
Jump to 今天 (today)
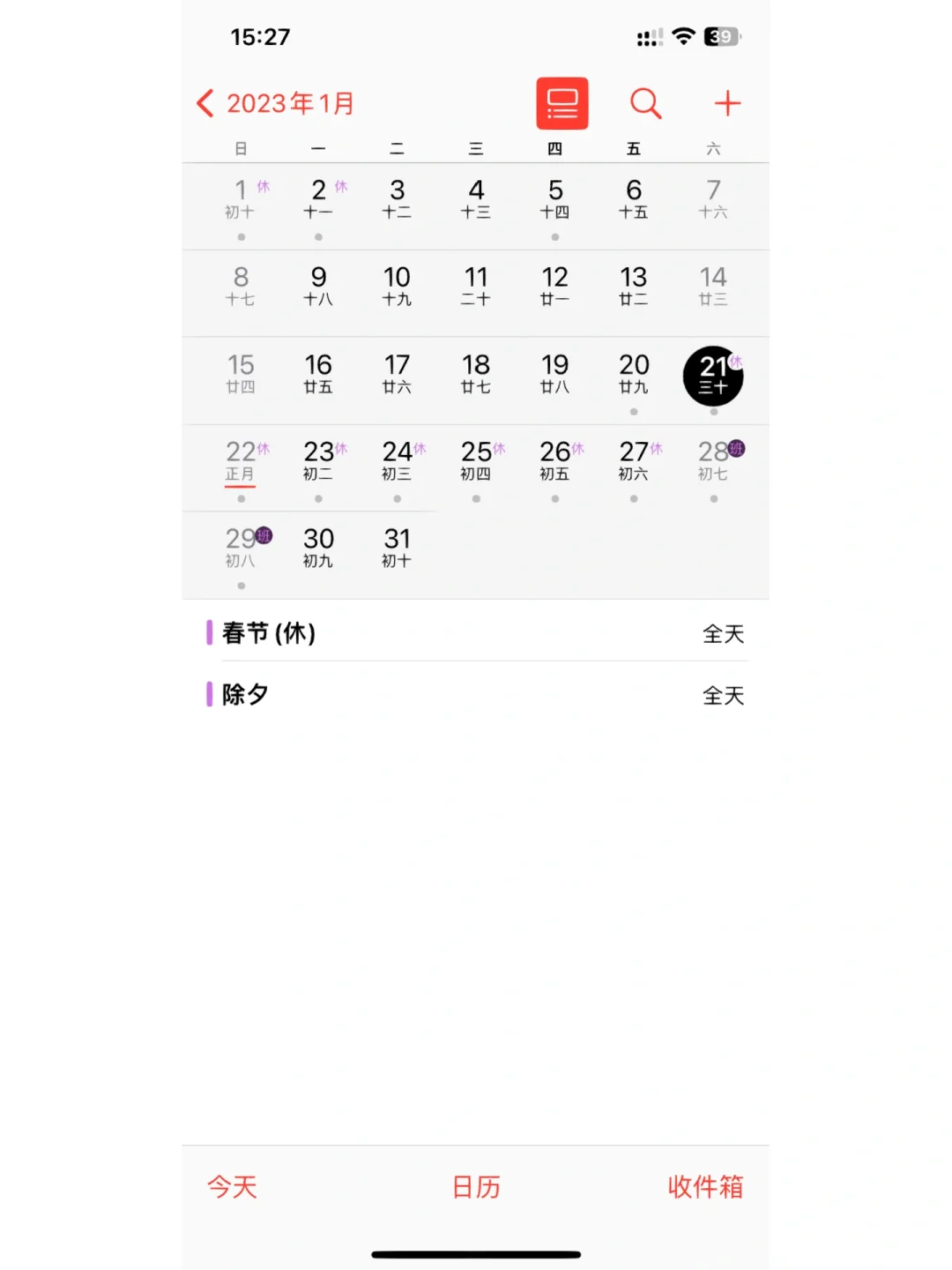(x=232, y=1187)
